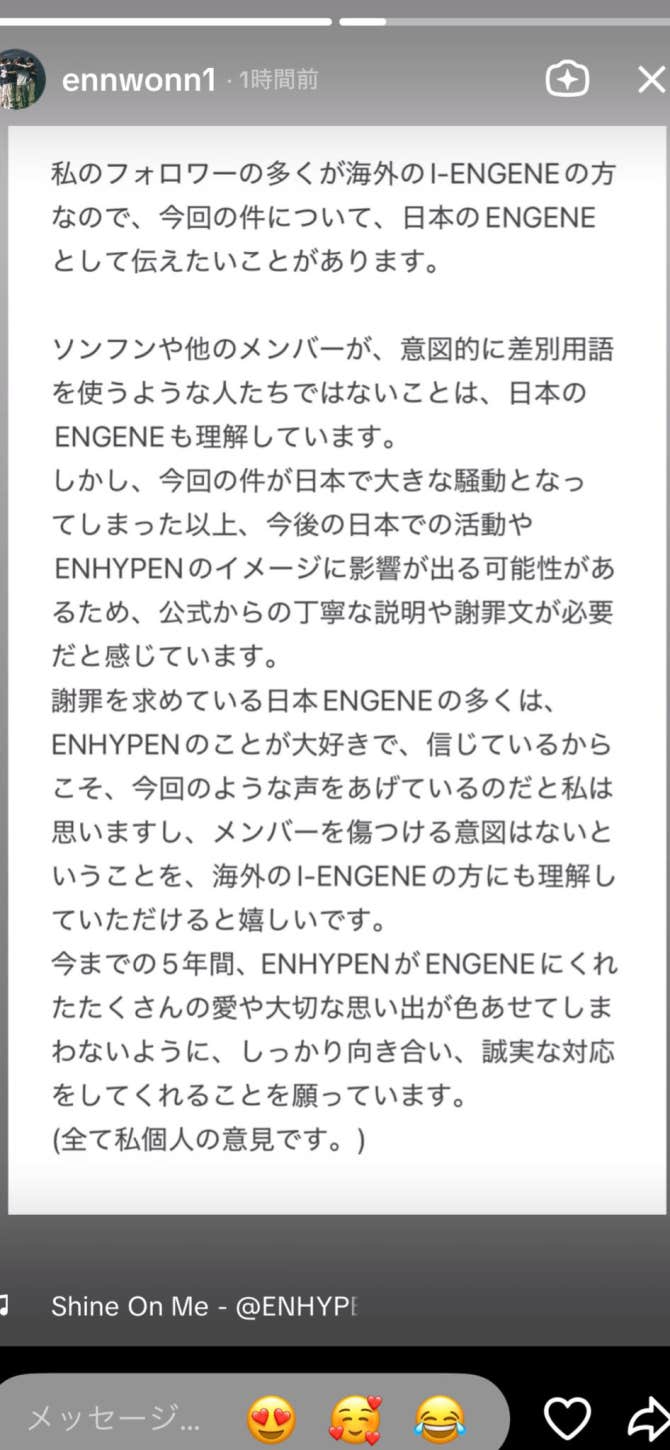Tap ennwonn1's profile picture
This screenshot has height=1450, width=670.
pyautogui.click(x=22, y=79)
